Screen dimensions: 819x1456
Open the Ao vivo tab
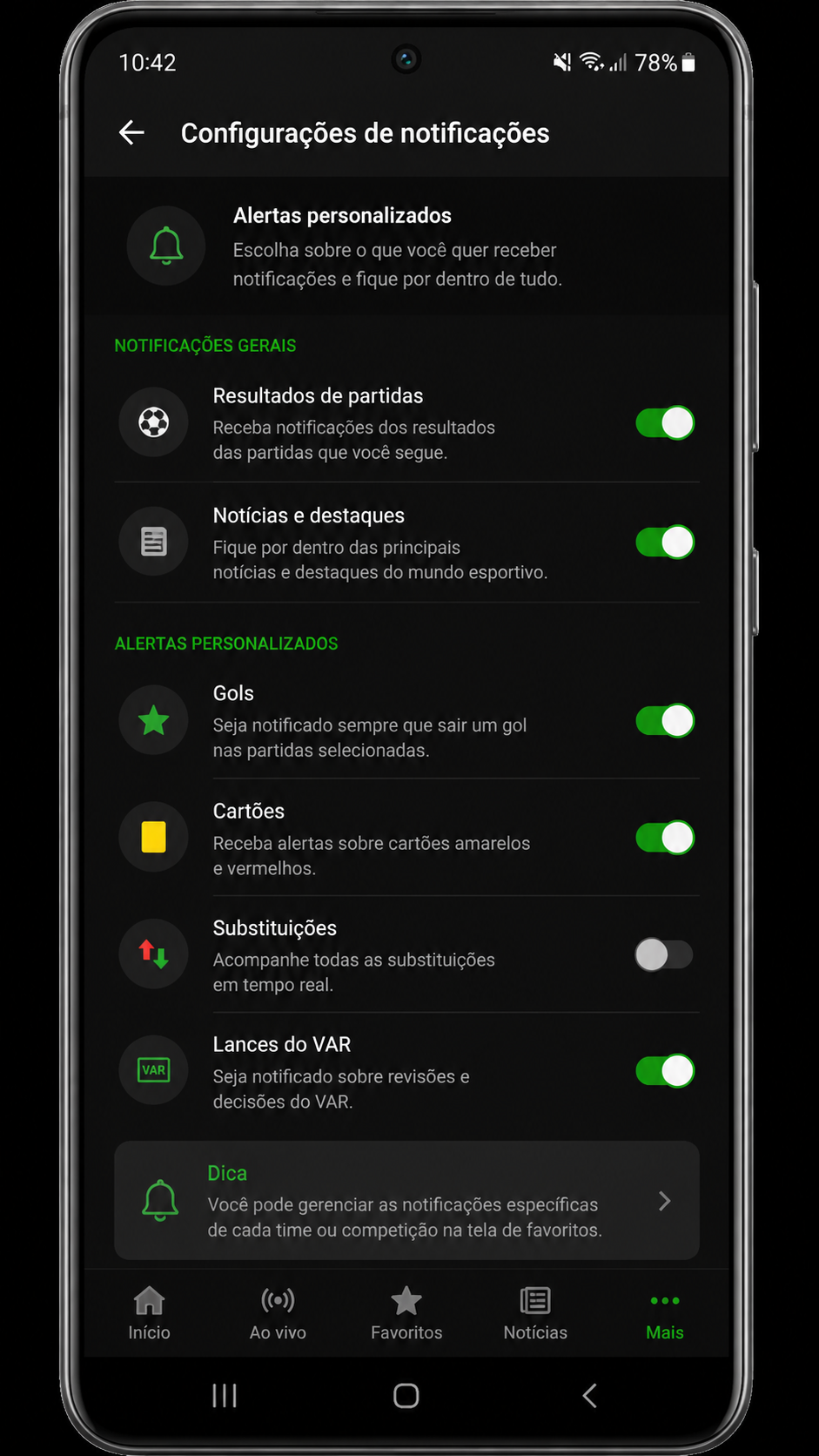click(x=278, y=1314)
